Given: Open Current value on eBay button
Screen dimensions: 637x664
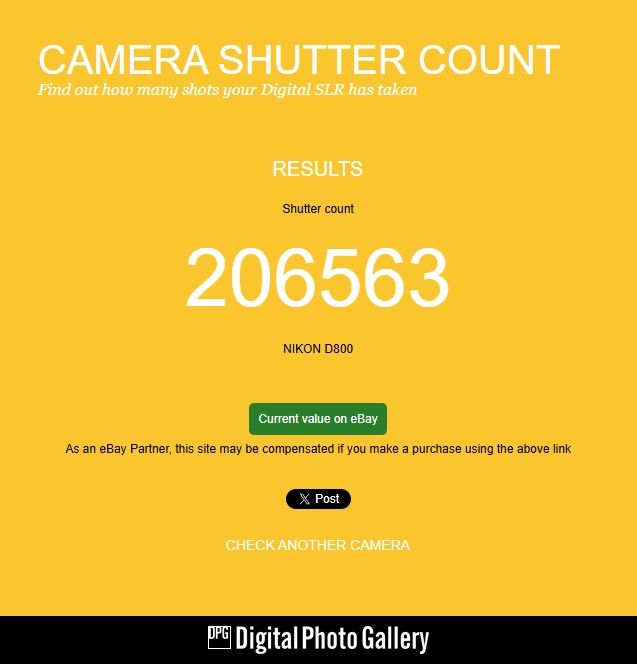Looking at the screenshot, I should pos(318,419).
